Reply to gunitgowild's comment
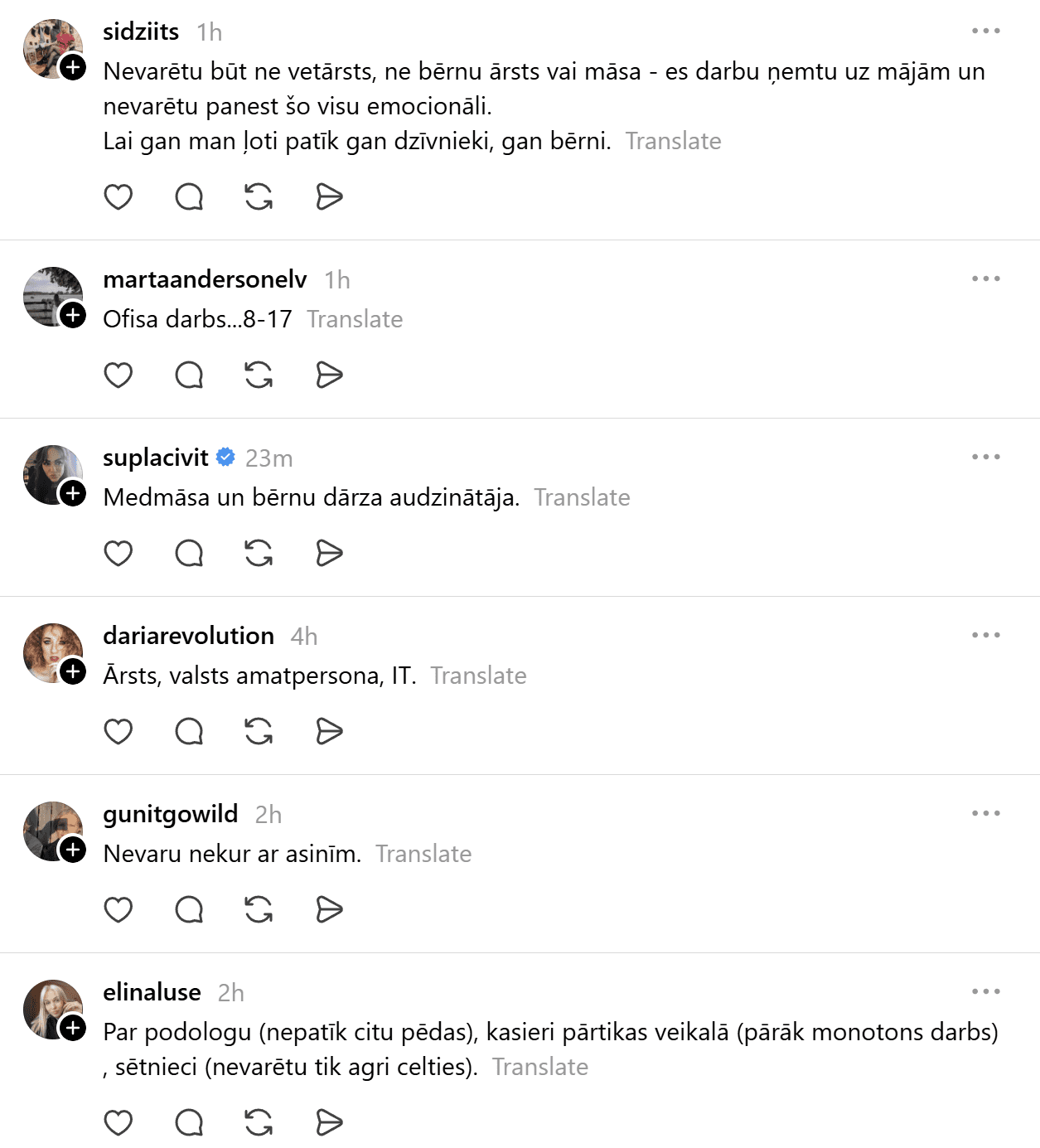 (x=189, y=910)
